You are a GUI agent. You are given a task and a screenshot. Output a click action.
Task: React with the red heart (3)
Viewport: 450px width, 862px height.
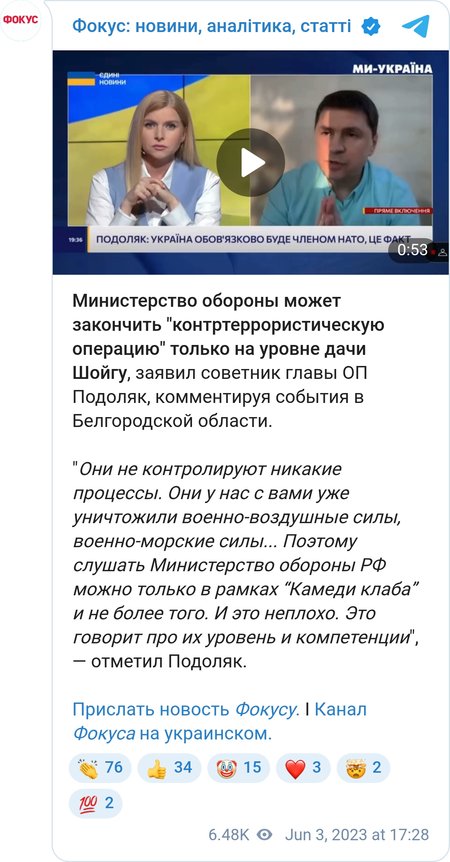coord(303,768)
